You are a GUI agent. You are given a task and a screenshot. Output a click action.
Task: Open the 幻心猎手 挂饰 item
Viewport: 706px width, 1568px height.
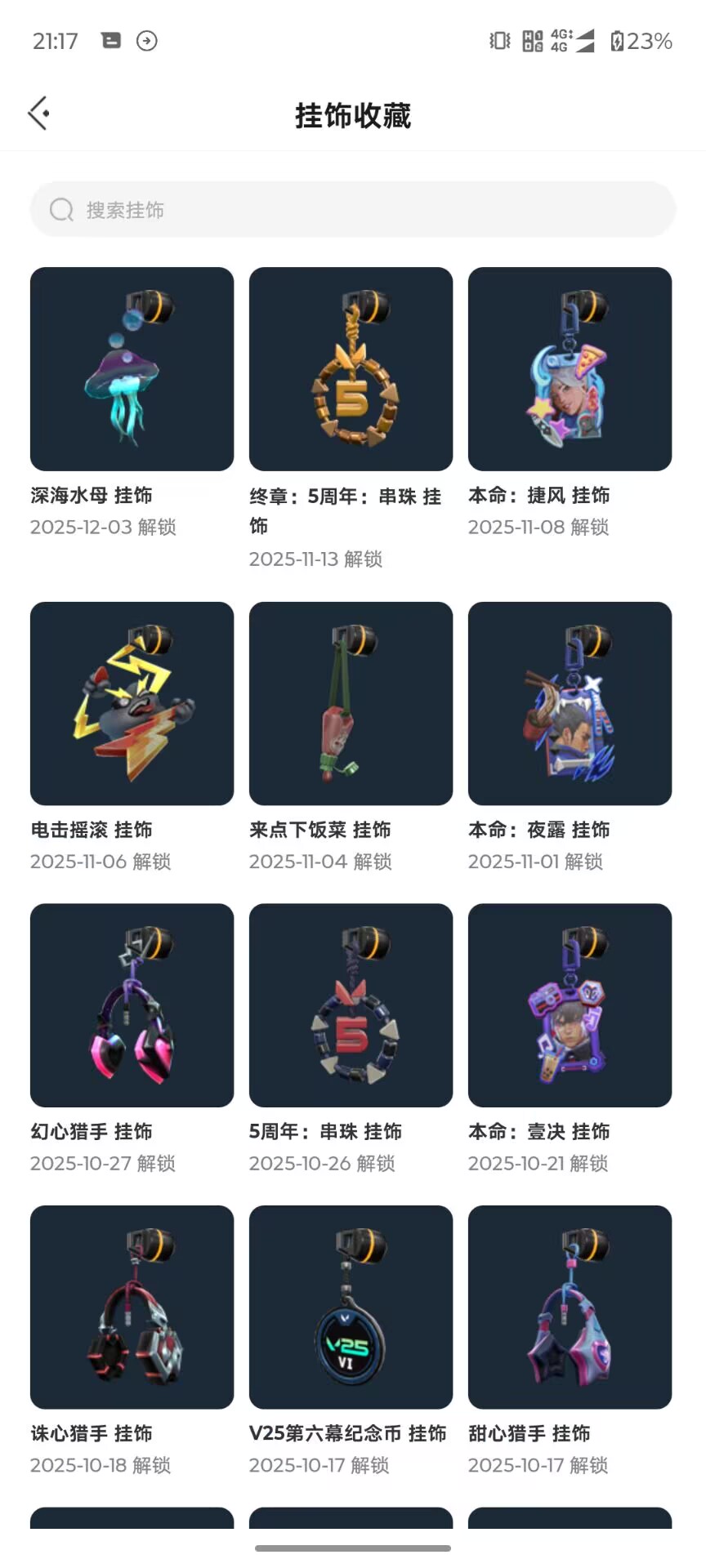tap(132, 1005)
